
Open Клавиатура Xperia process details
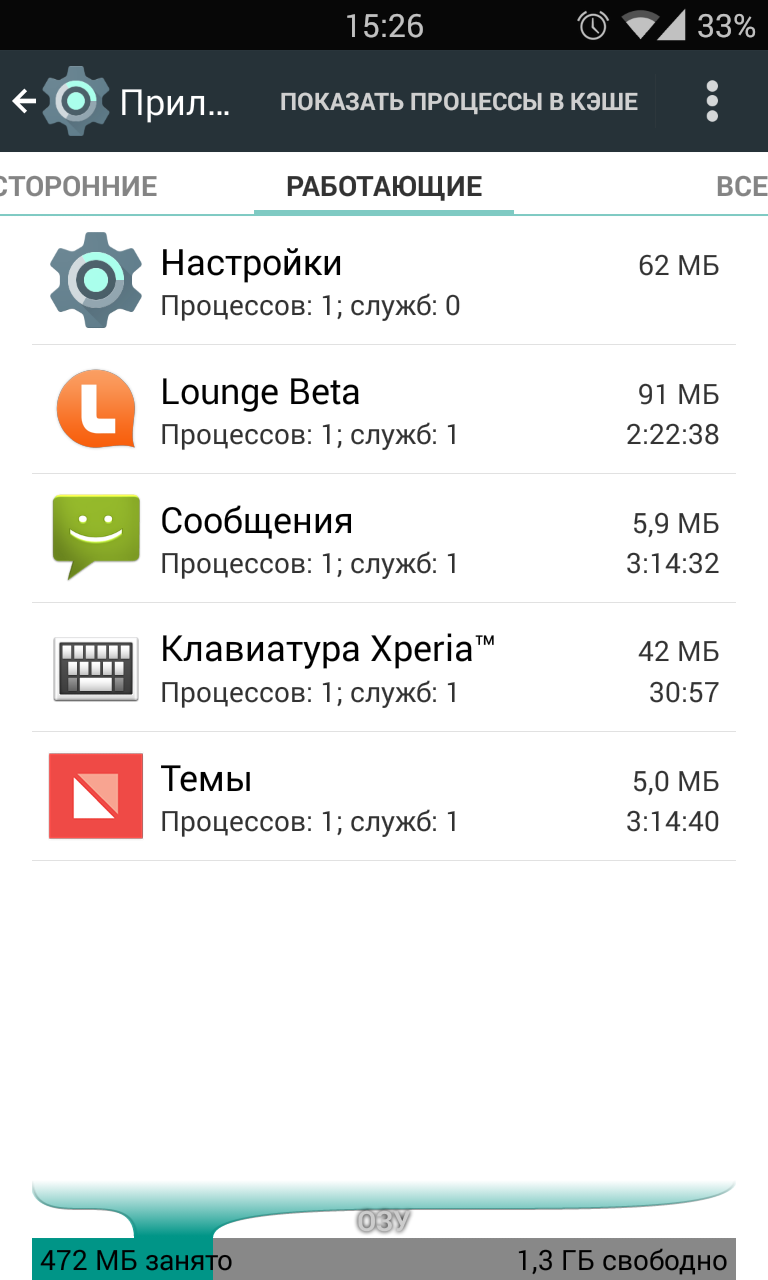pos(384,668)
